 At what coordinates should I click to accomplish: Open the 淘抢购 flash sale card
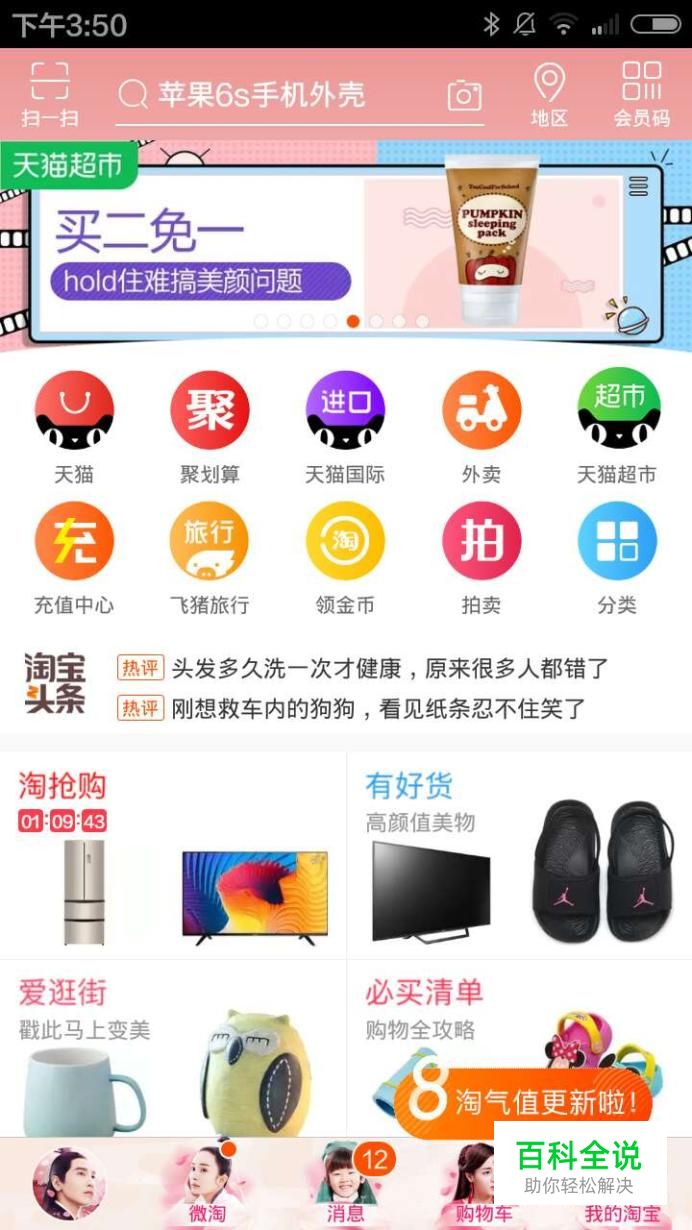pyautogui.click(x=173, y=857)
